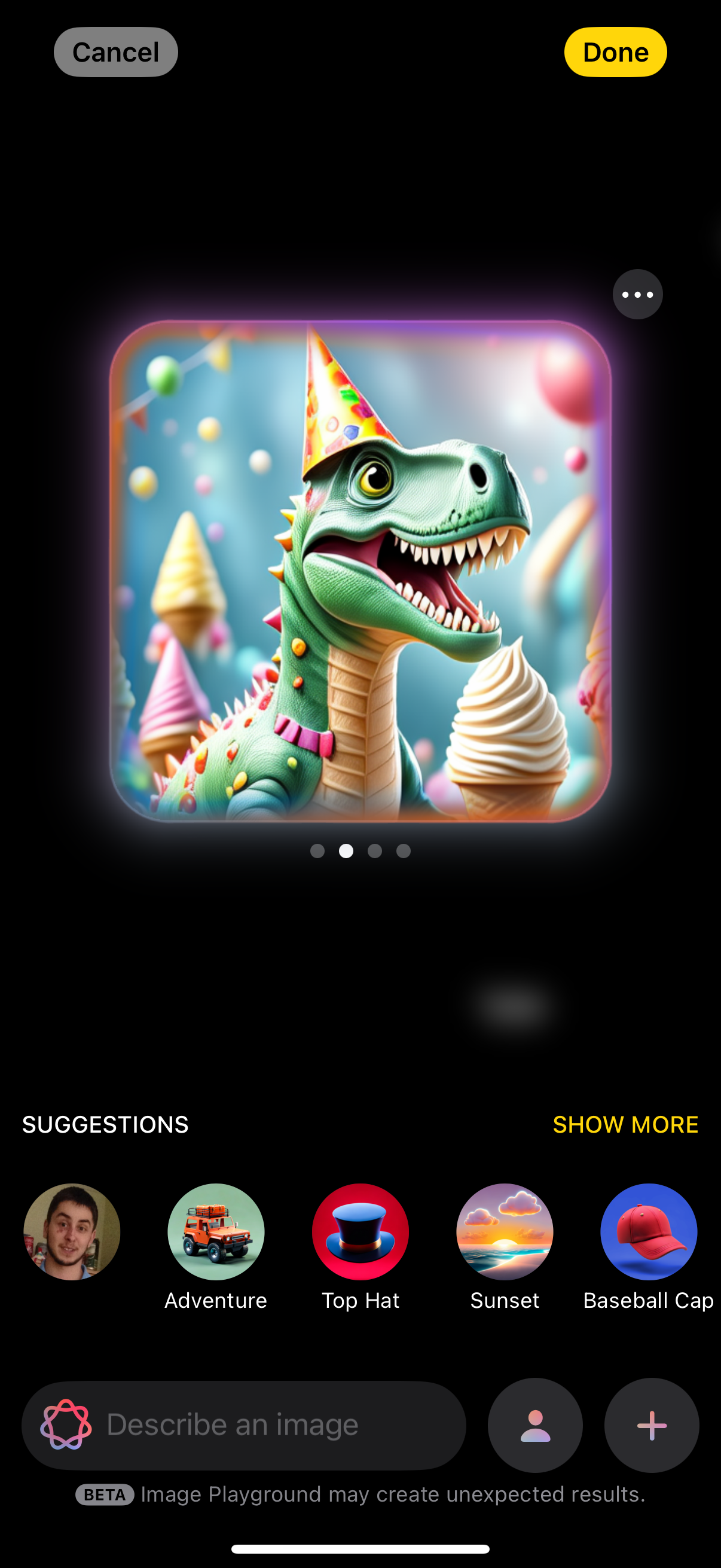Open the person picker button
721x1568 pixels.
point(535,1425)
